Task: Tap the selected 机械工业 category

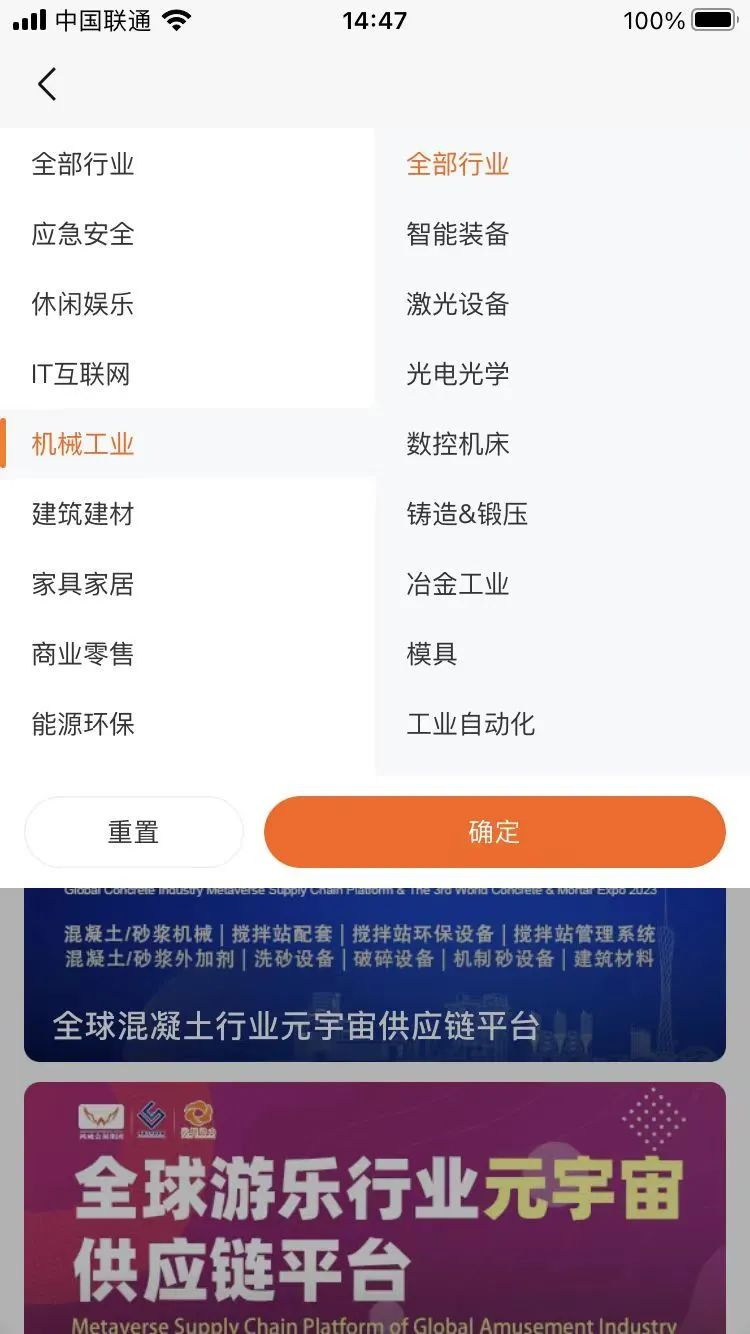Action: tap(187, 443)
